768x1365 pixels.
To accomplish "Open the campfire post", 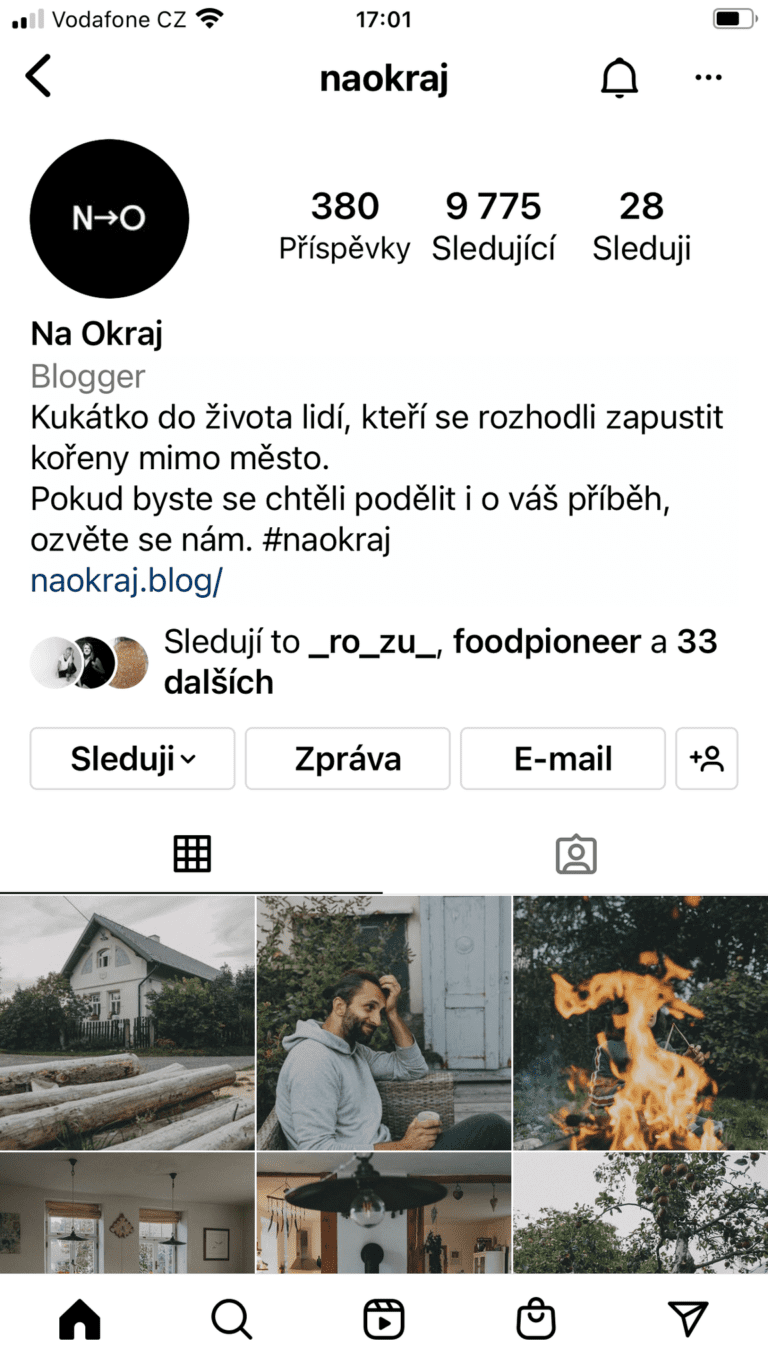I will click(640, 1022).
